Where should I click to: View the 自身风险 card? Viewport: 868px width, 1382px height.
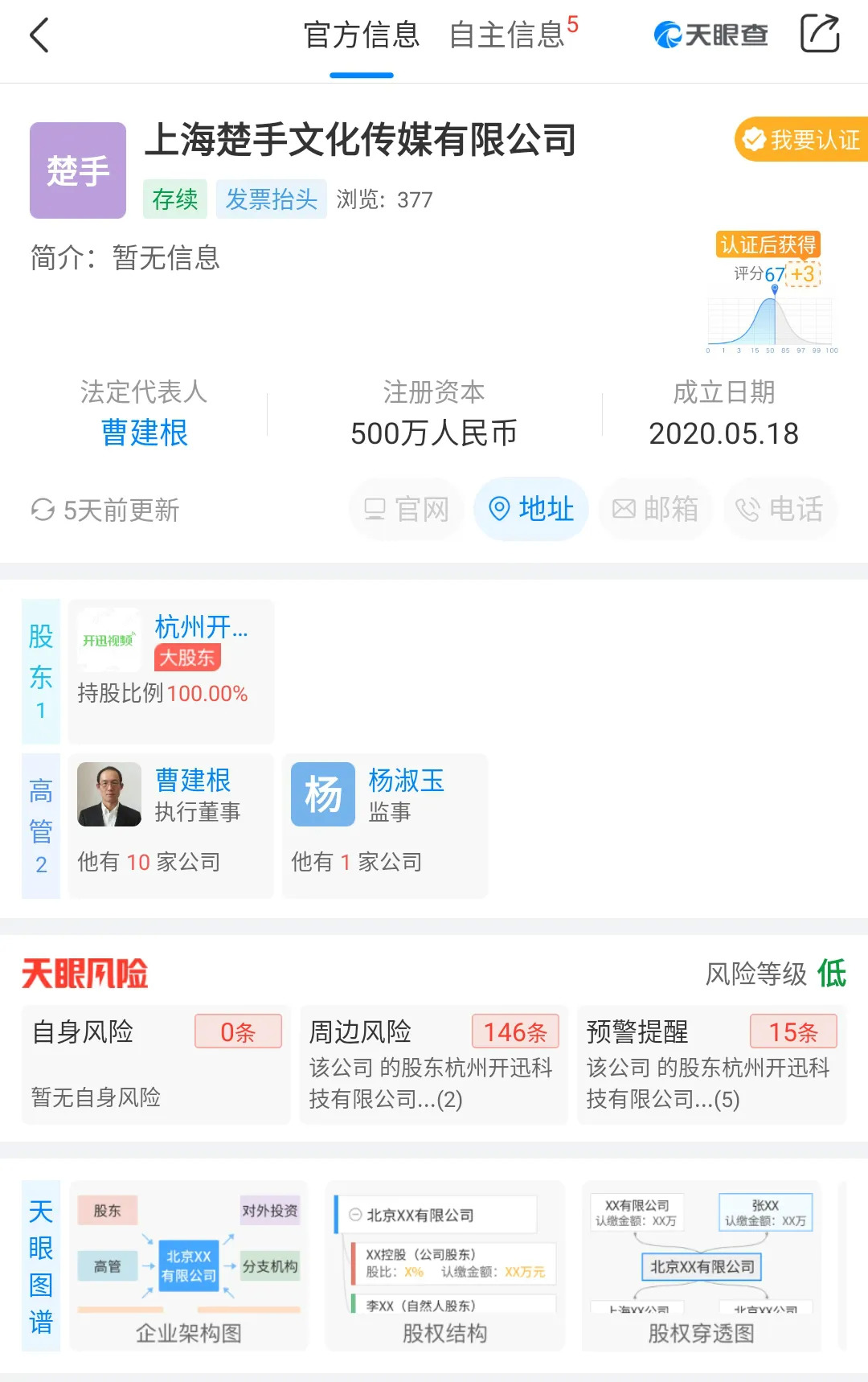click(156, 1064)
